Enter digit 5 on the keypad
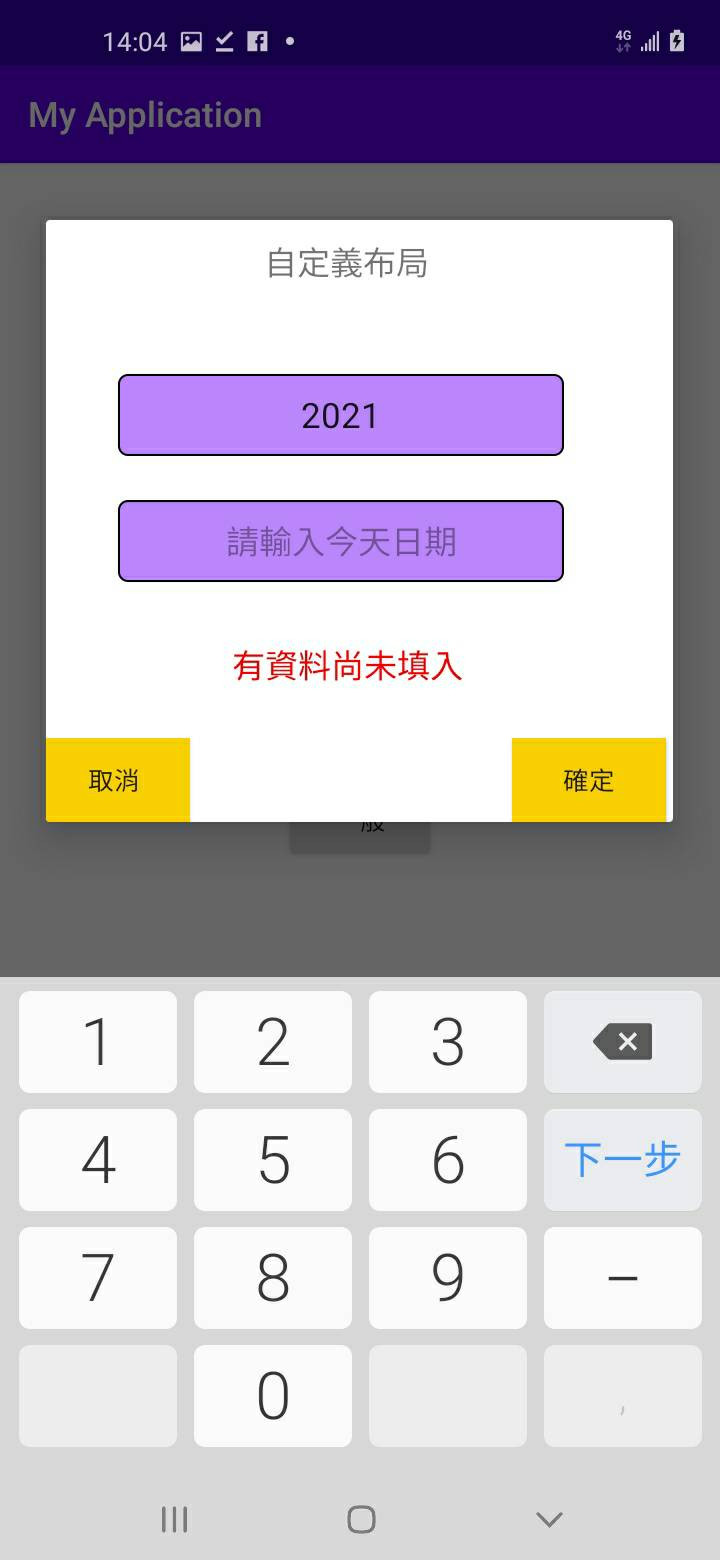Viewport: 720px width, 1560px height. click(x=273, y=1160)
